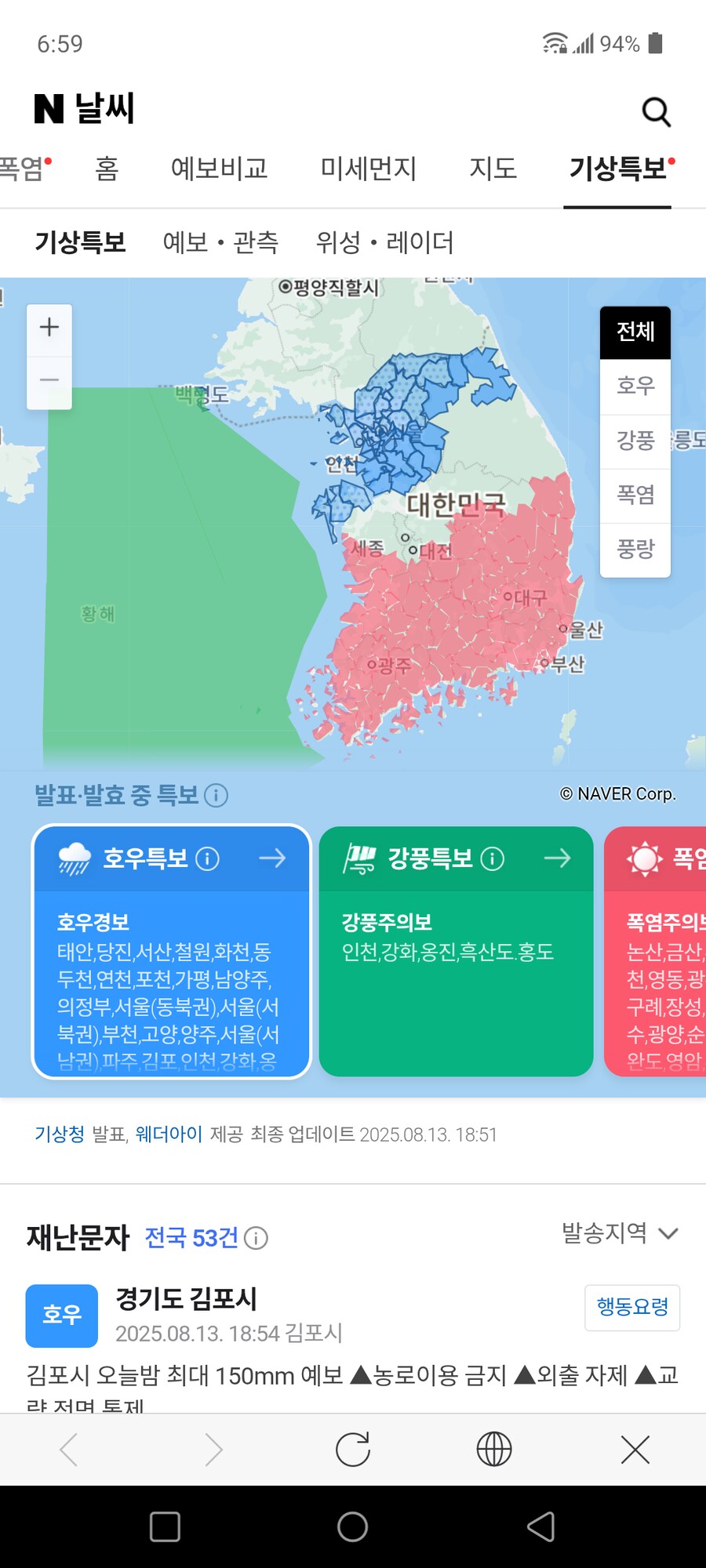
Task: Zoom in on the map
Action: coord(49,328)
